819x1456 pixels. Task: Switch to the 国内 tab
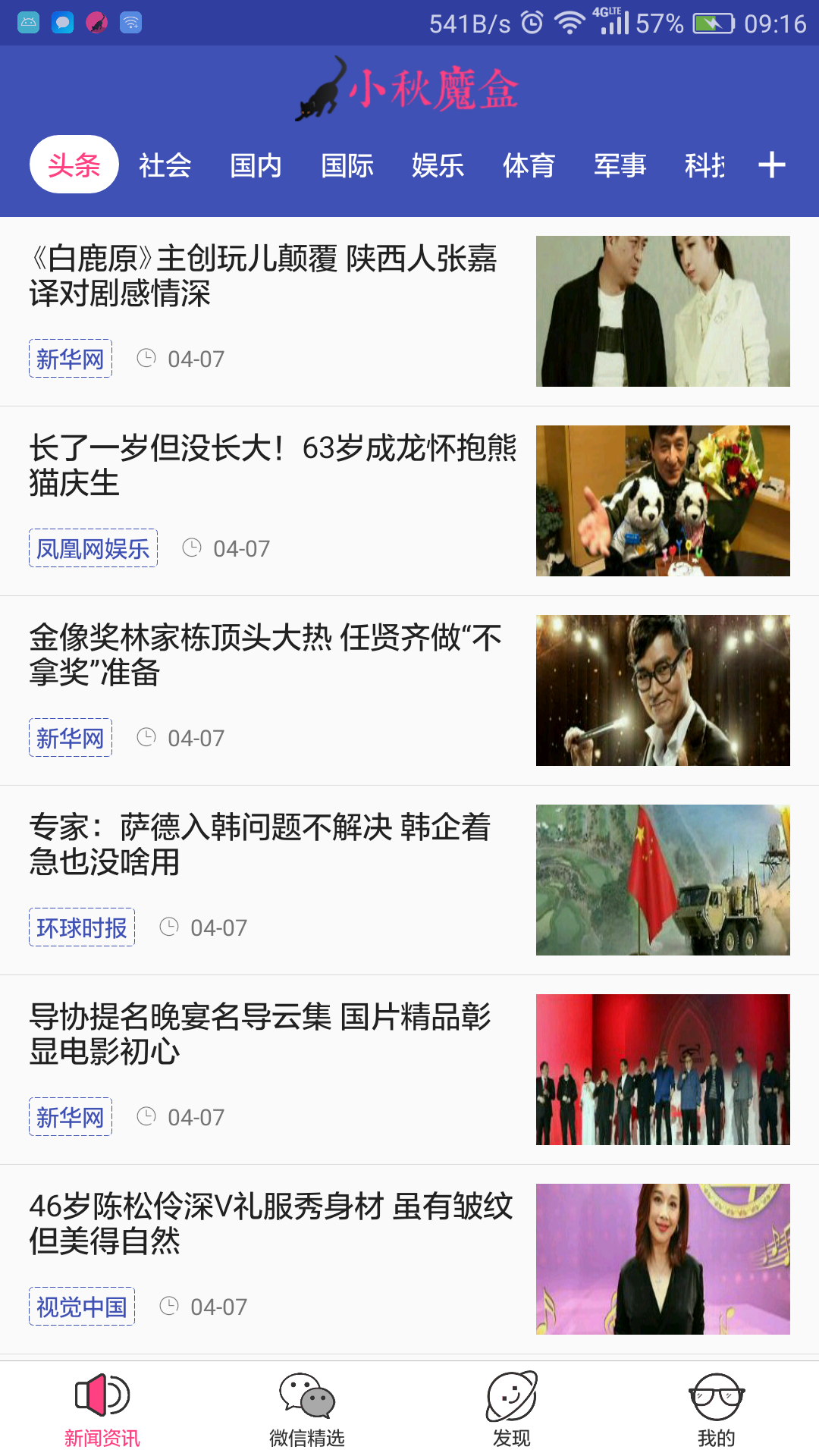[256, 165]
